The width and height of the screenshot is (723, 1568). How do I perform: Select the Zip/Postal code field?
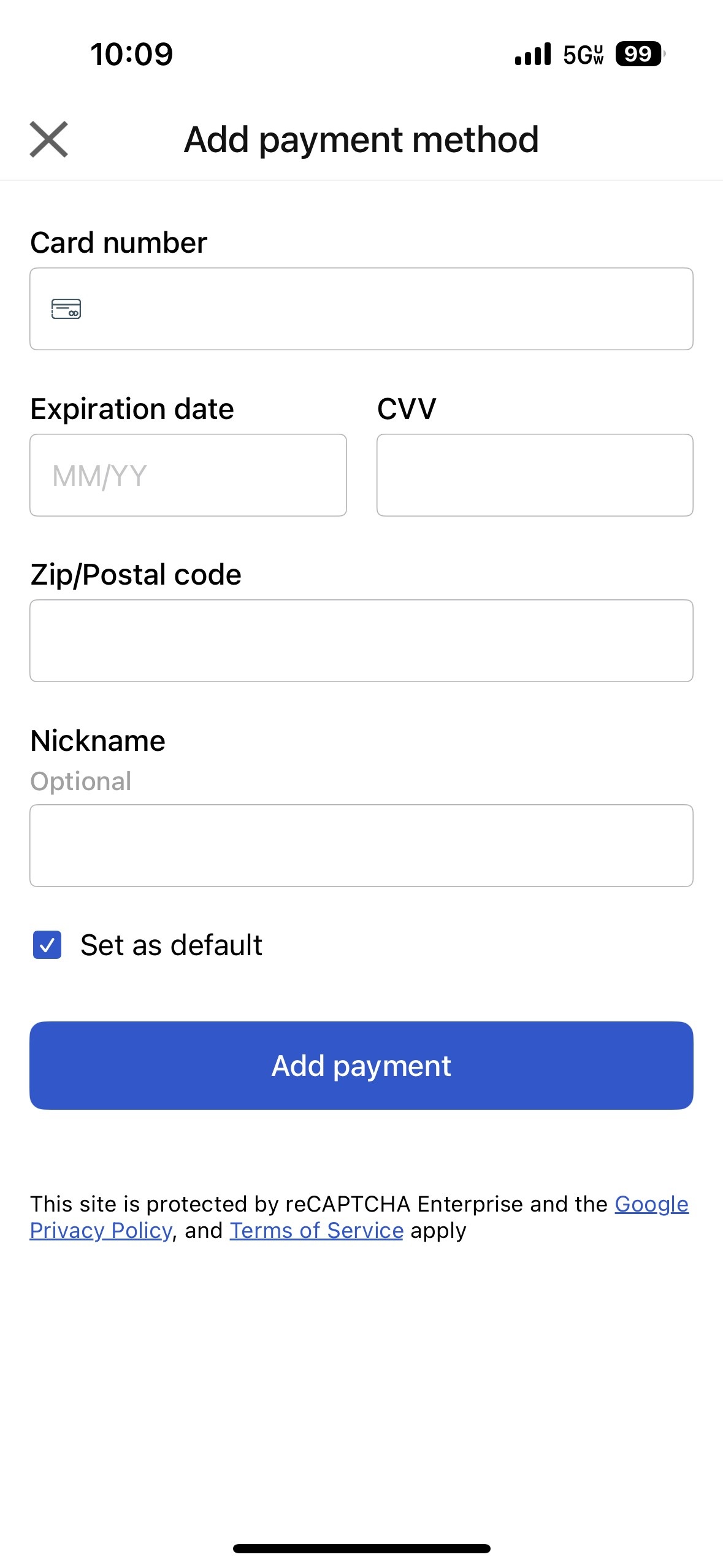click(x=361, y=640)
